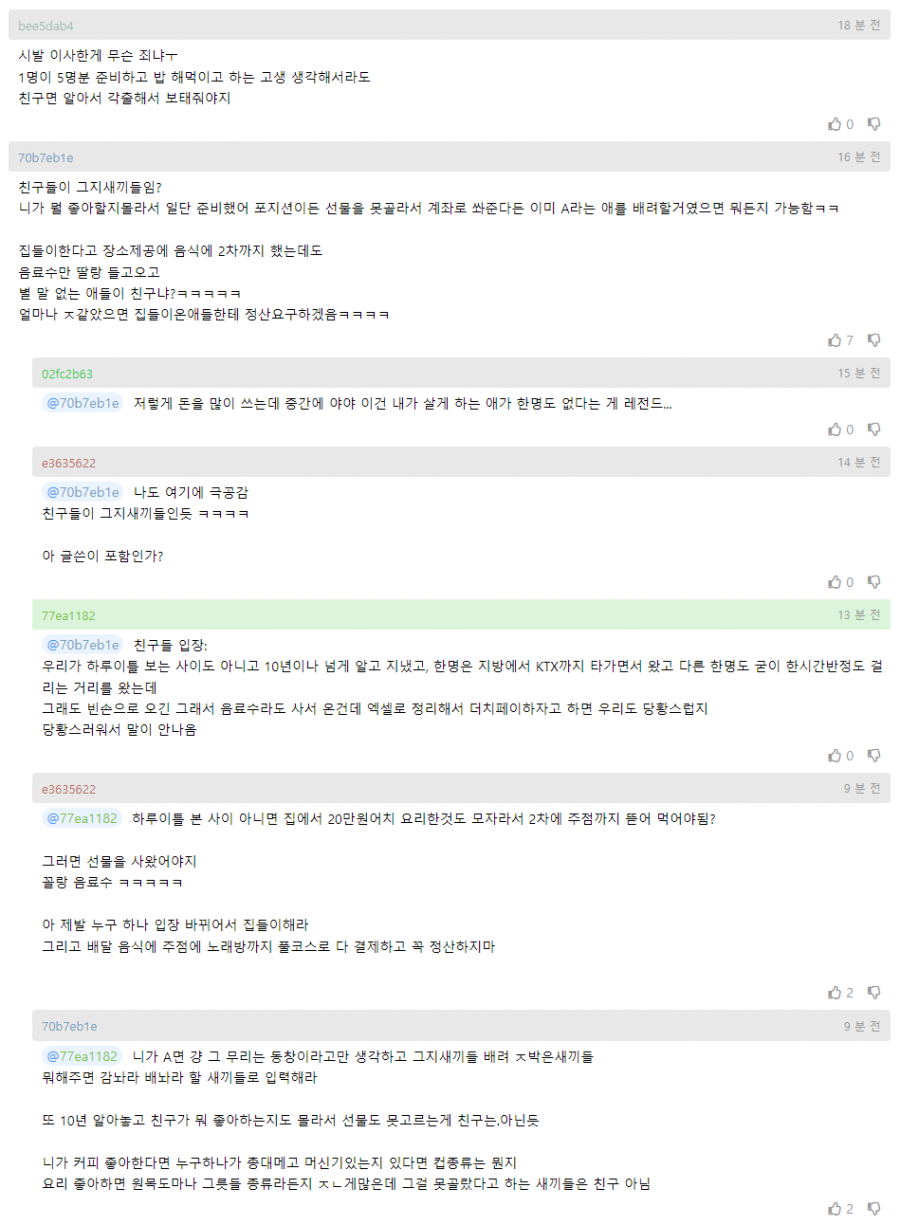Like e3635622's reply saying 나도 여기에 극공감
Viewport: 900px width, 1225px height.
tap(835, 582)
